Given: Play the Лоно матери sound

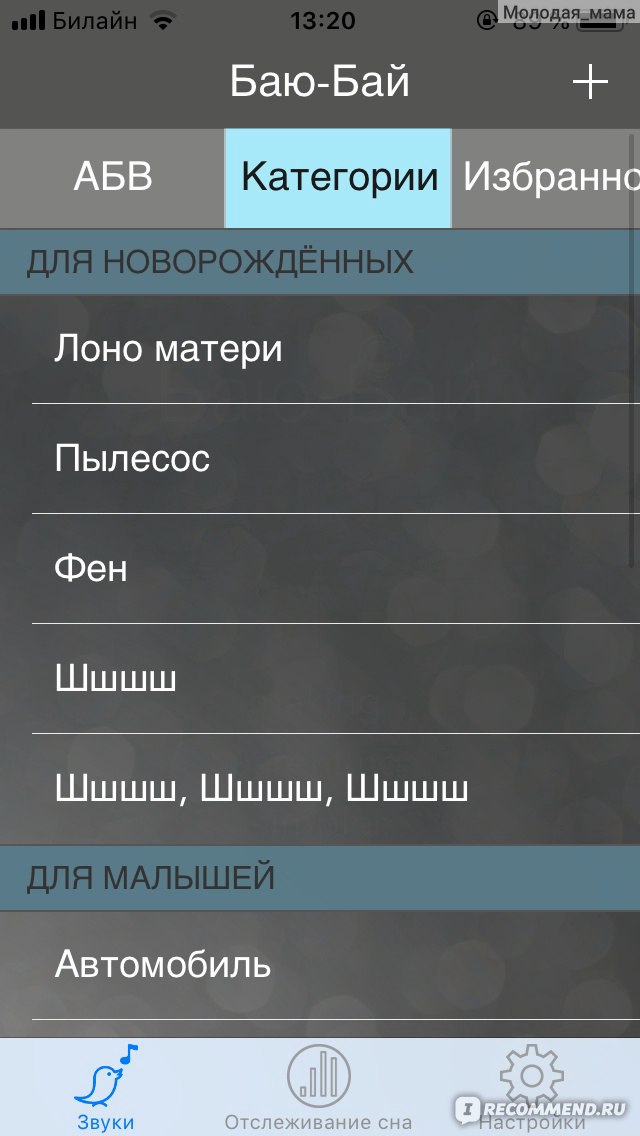Looking at the screenshot, I should pos(320,349).
